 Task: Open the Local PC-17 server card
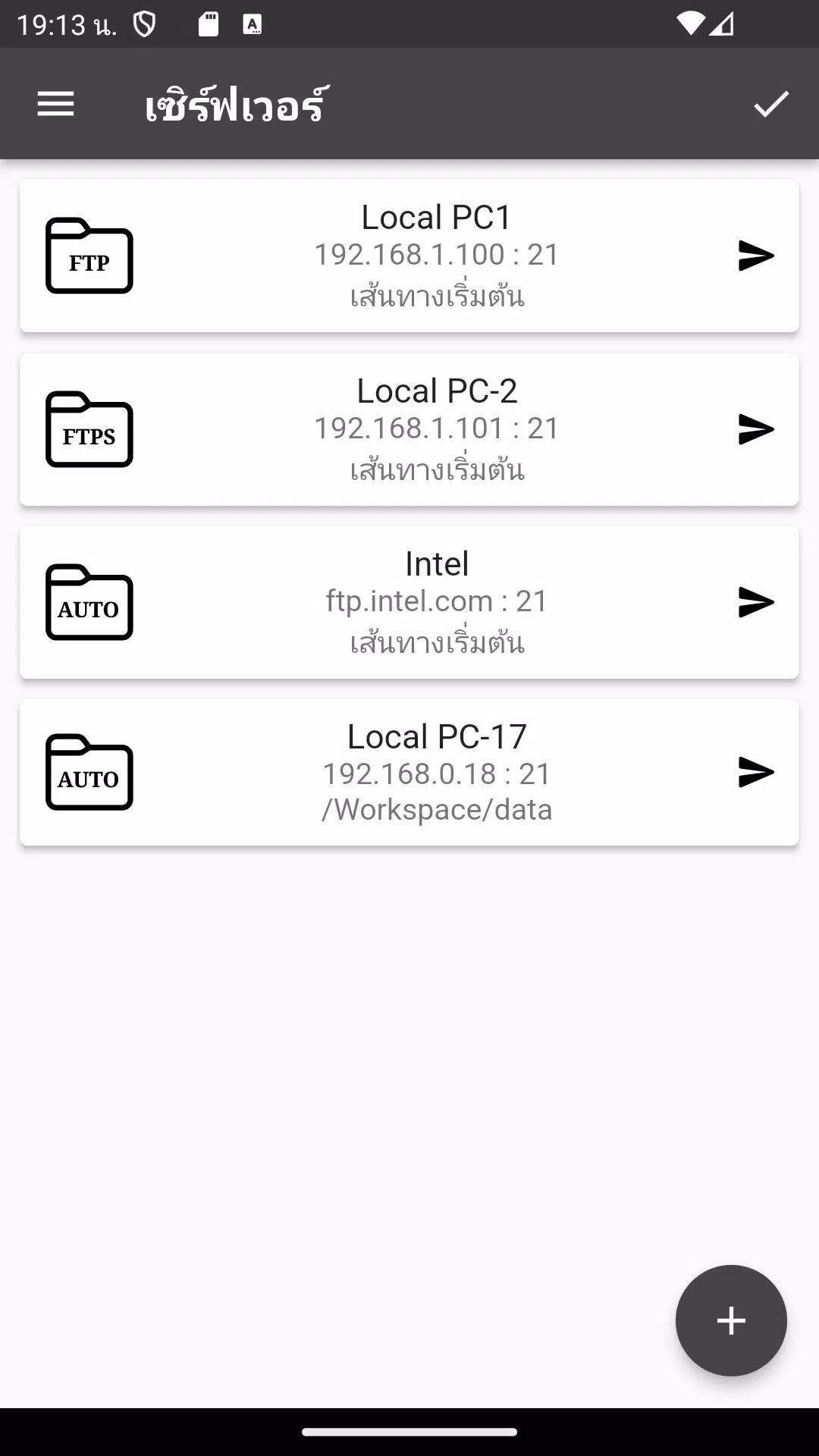(409, 772)
